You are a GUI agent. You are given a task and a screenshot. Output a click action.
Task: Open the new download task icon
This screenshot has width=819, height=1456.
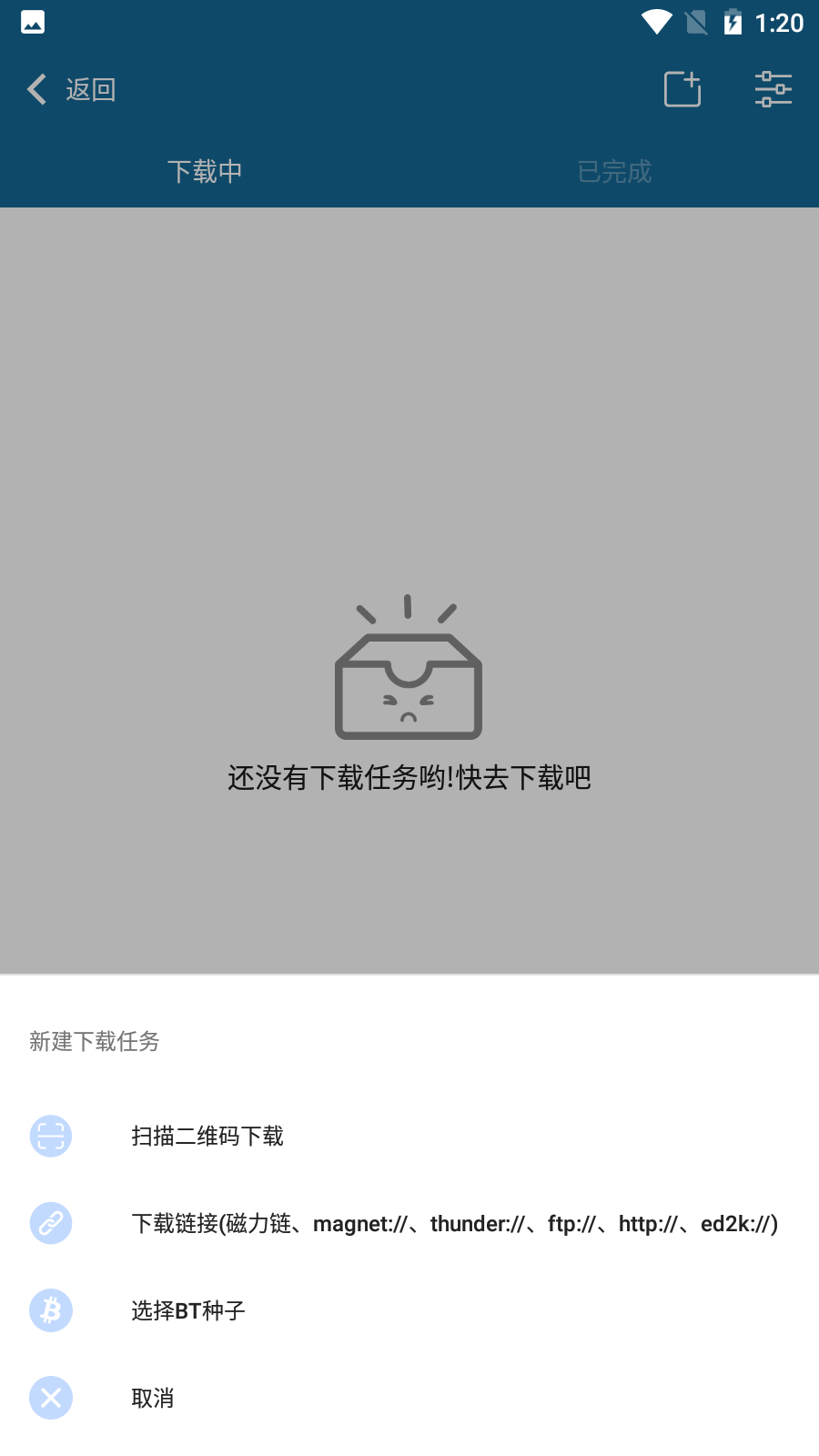click(682, 89)
